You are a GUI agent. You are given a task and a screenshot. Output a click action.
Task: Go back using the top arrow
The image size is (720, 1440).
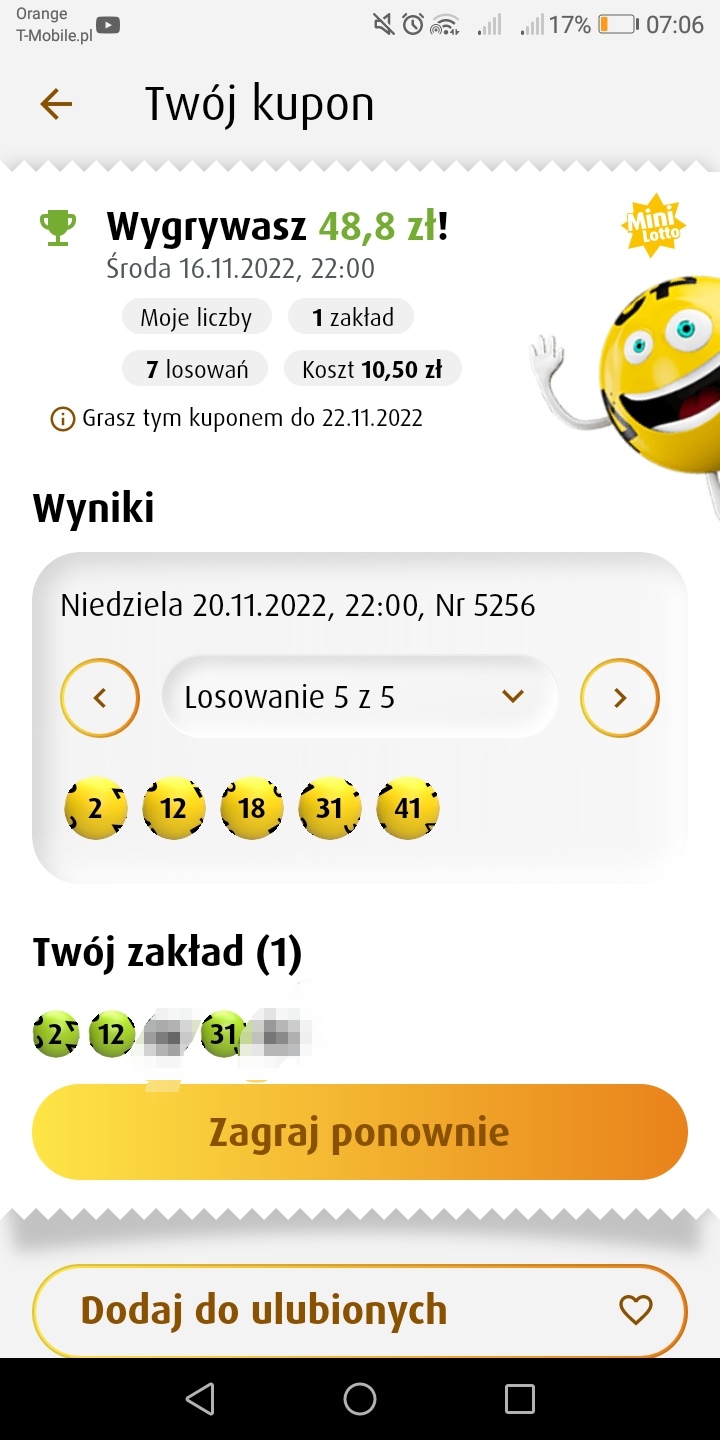[56, 104]
